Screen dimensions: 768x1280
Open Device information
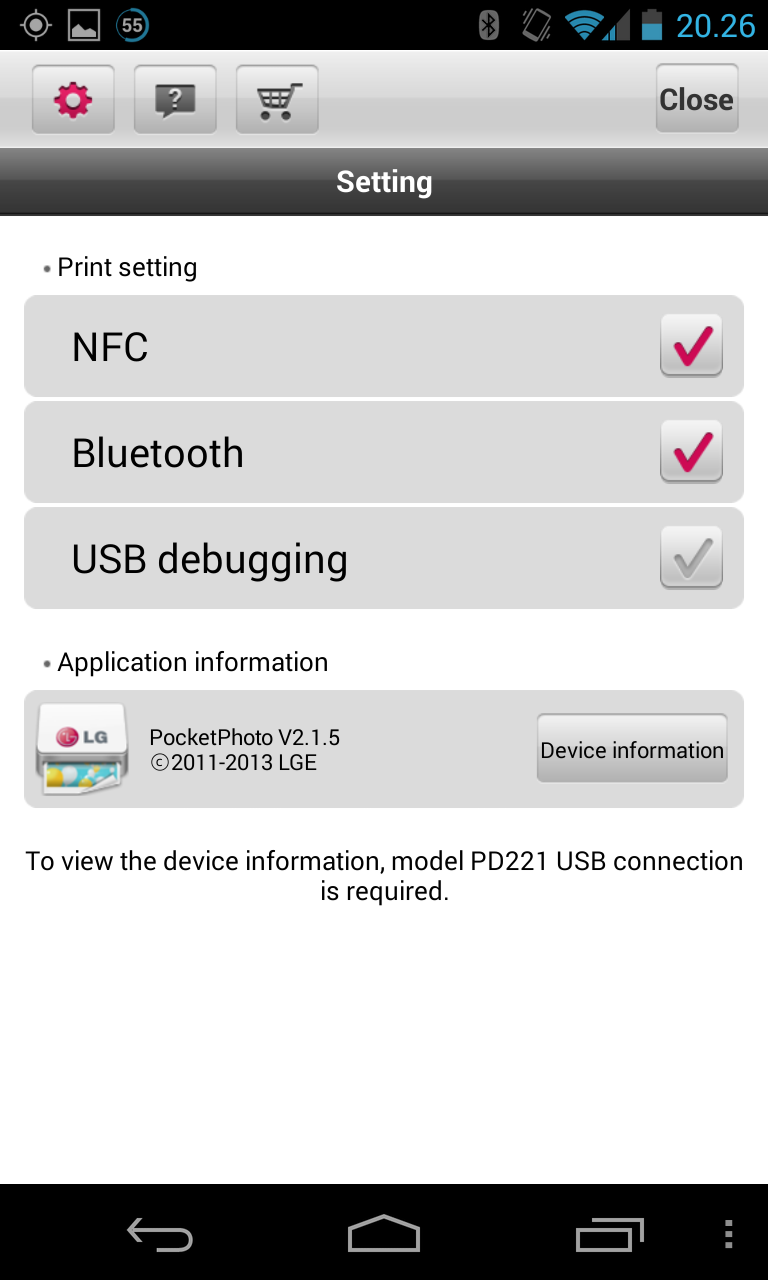click(632, 749)
